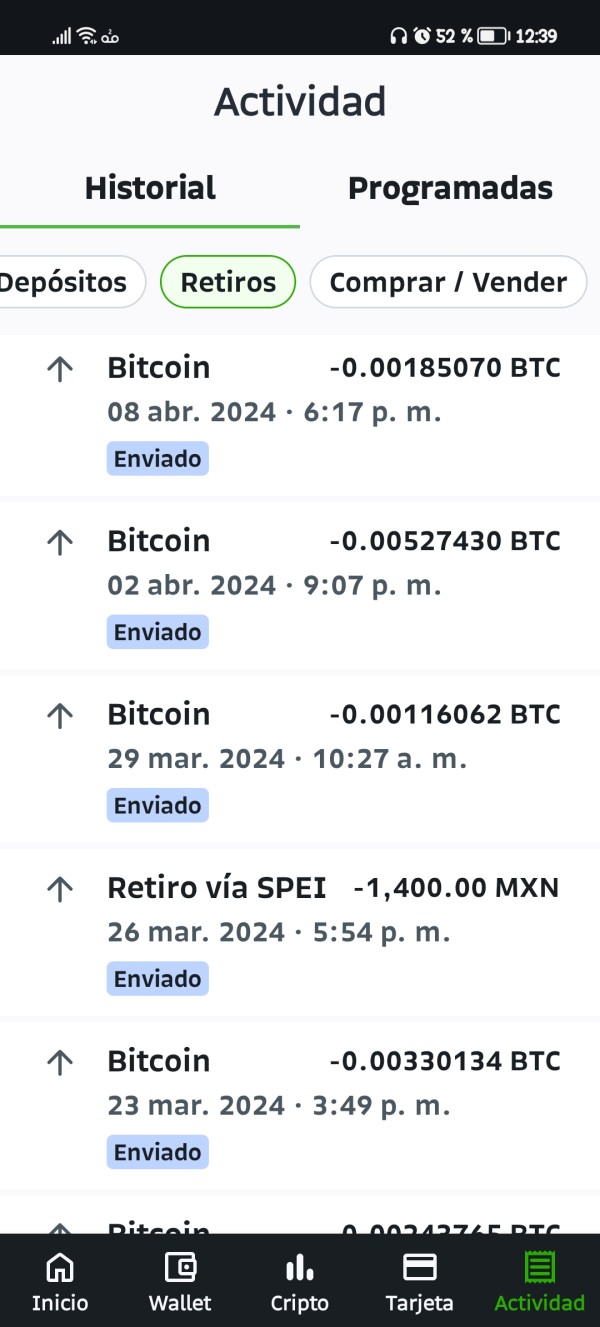View the Bitcoin withdrawal from 23 mar. 2024
This screenshot has height=1327, width=600.
(x=300, y=1104)
